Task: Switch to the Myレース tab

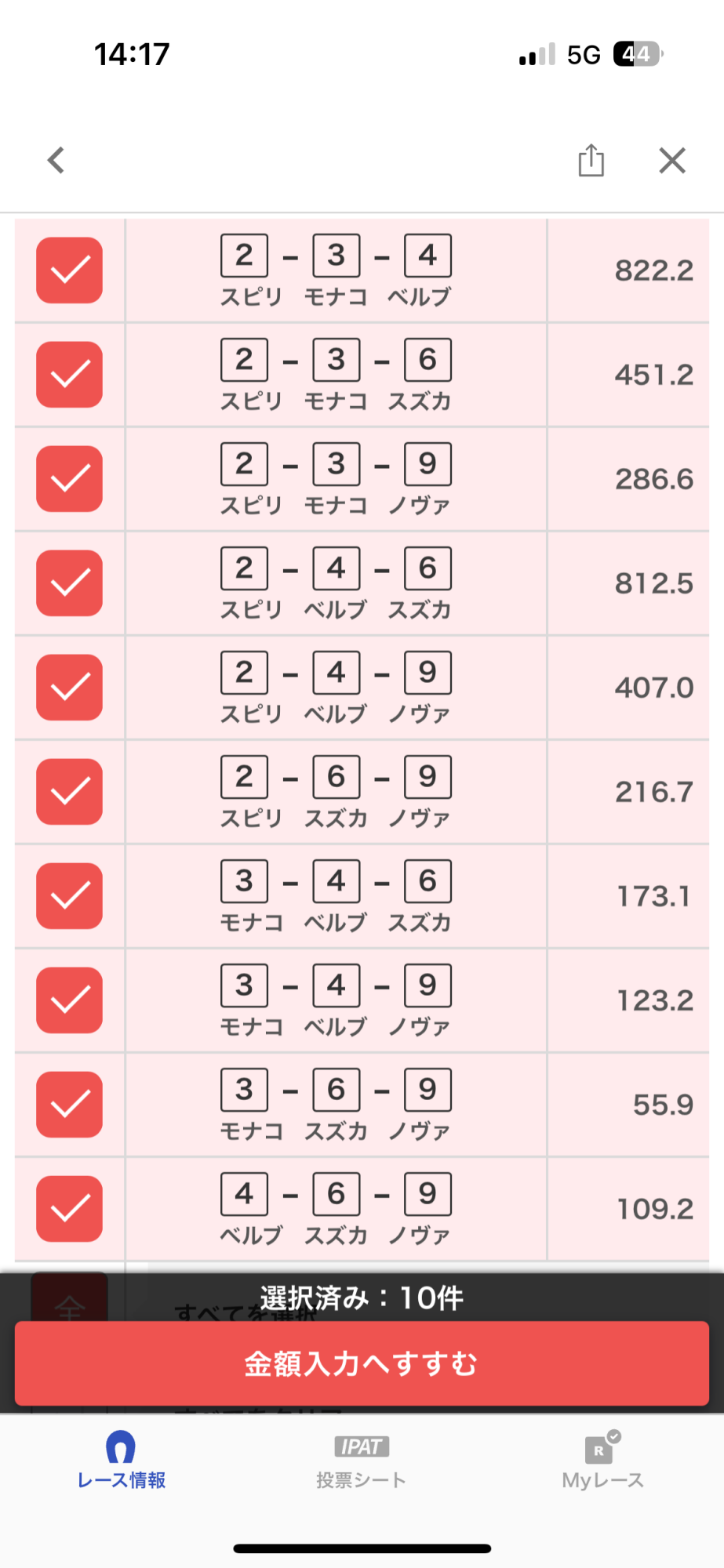Action: click(x=602, y=1461)
